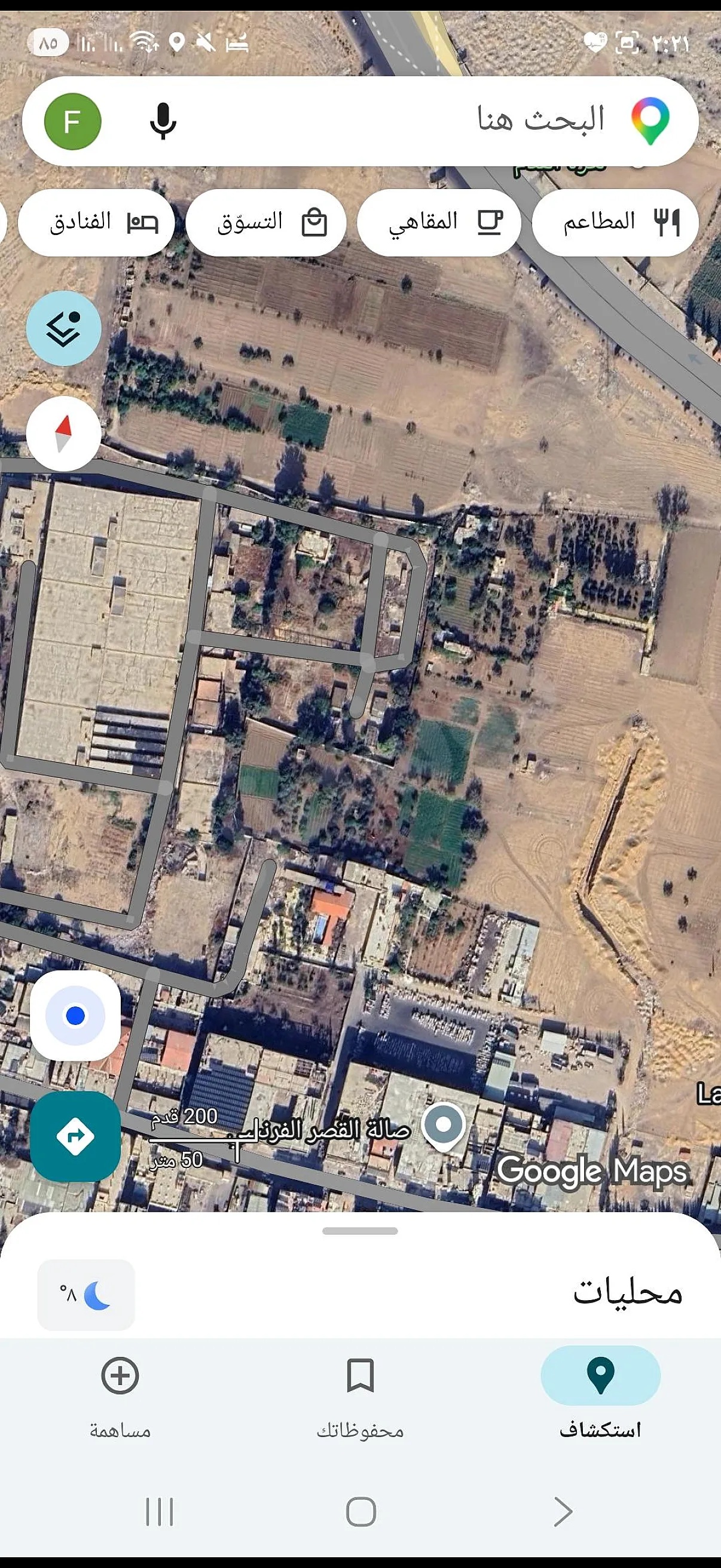Screen dimensions: 721x1568
Task: Select the المقاهي cafes chip
Action: point(439,222)
